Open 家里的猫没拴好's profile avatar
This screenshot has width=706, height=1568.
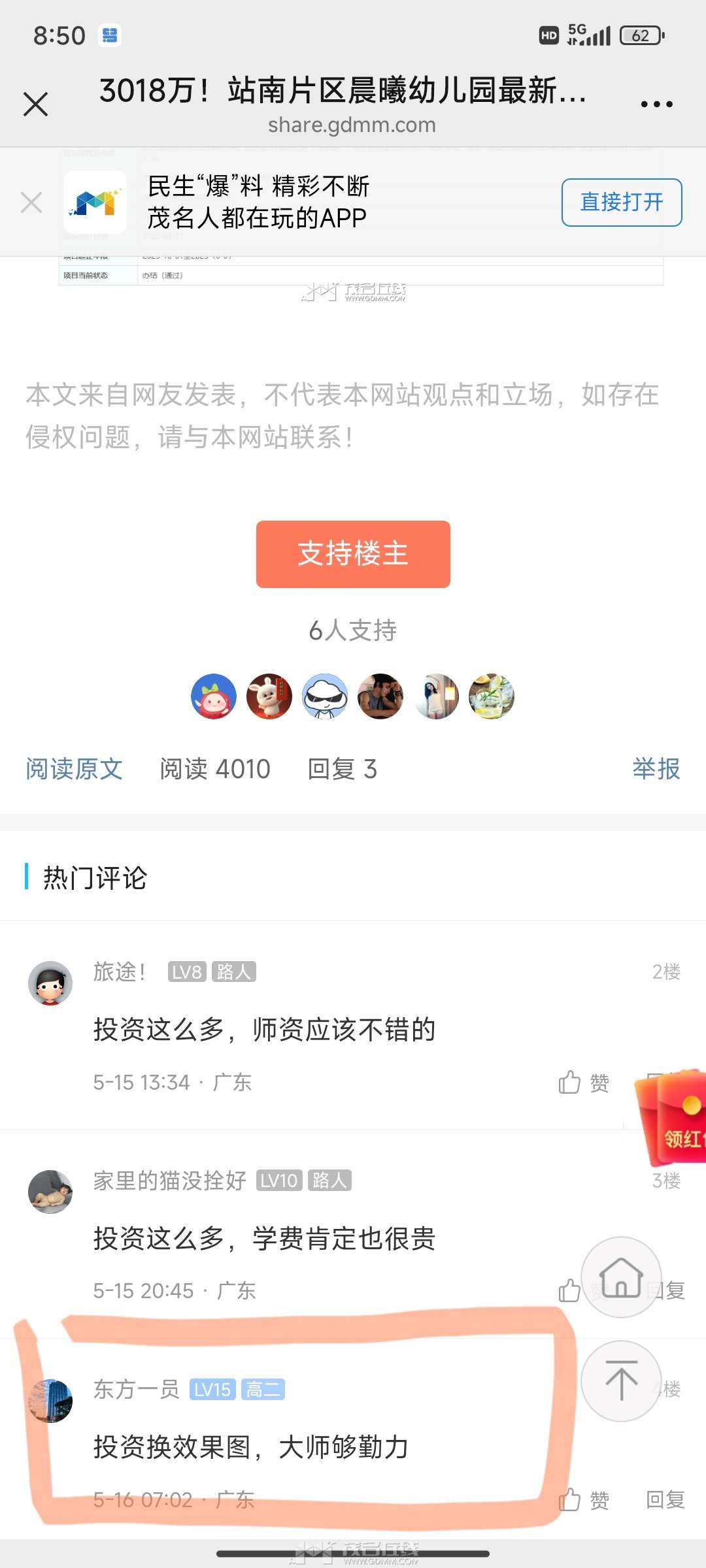pyautogui.click(x=50, y=1192)
